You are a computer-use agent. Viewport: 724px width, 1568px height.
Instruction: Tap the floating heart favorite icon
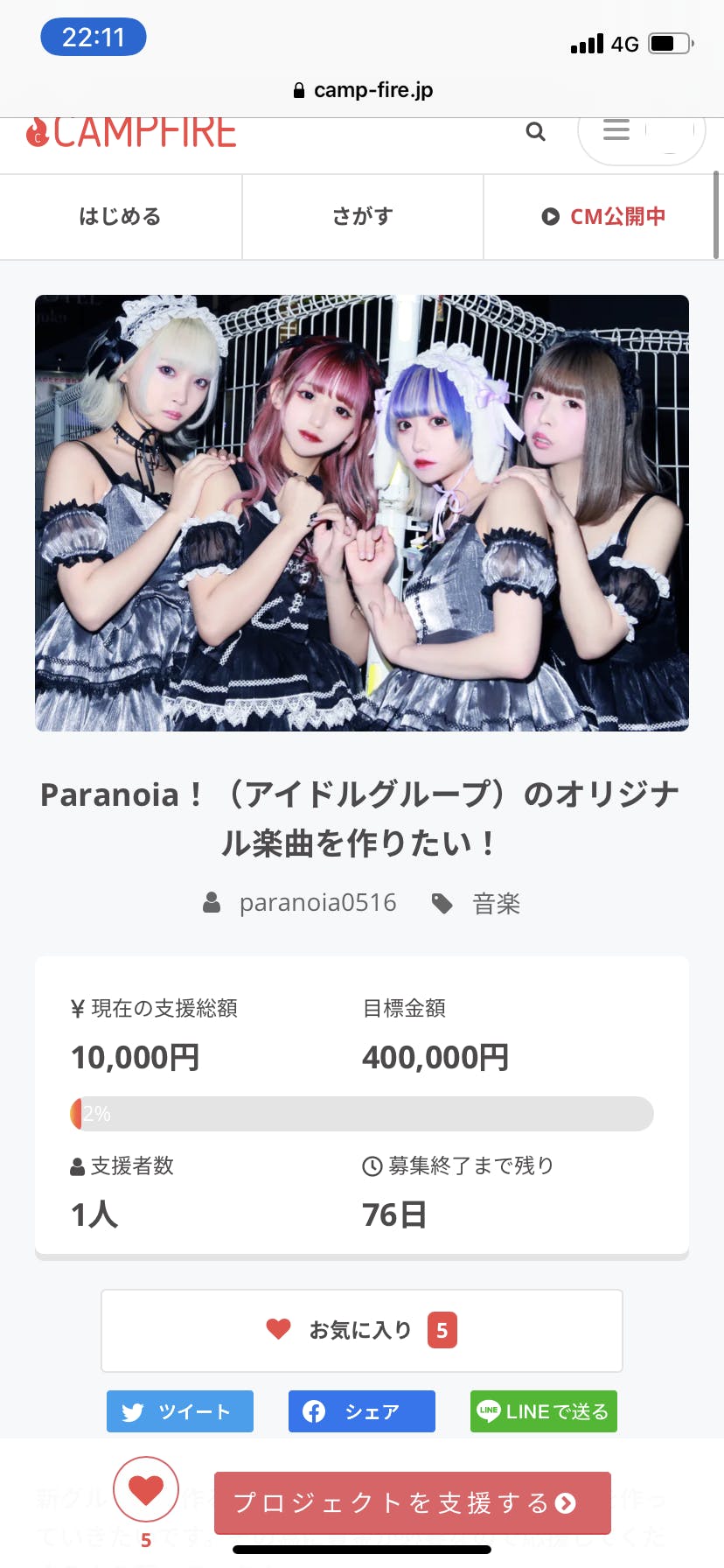tap(146, 1489)
